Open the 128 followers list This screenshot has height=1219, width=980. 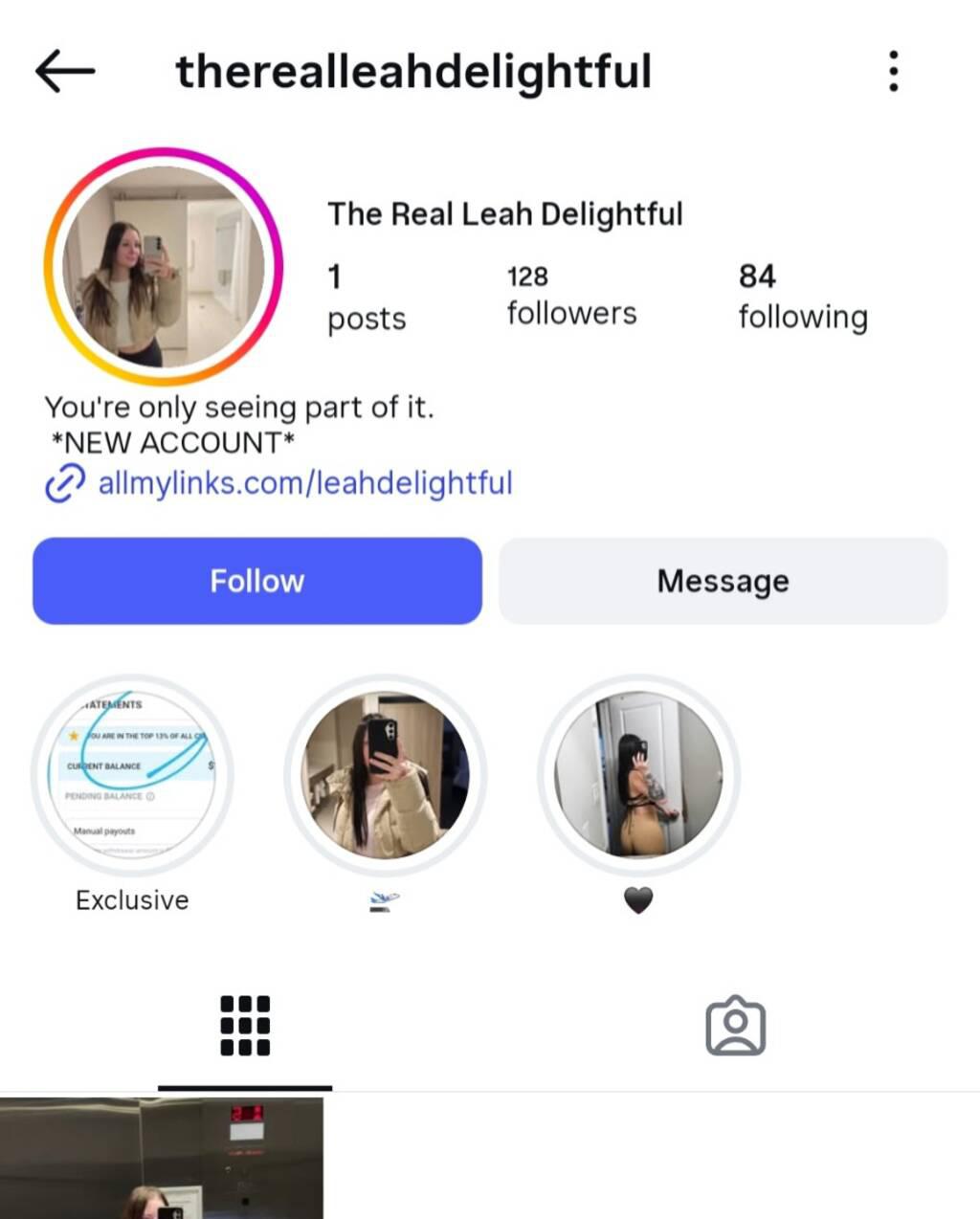tap(570, 295)
